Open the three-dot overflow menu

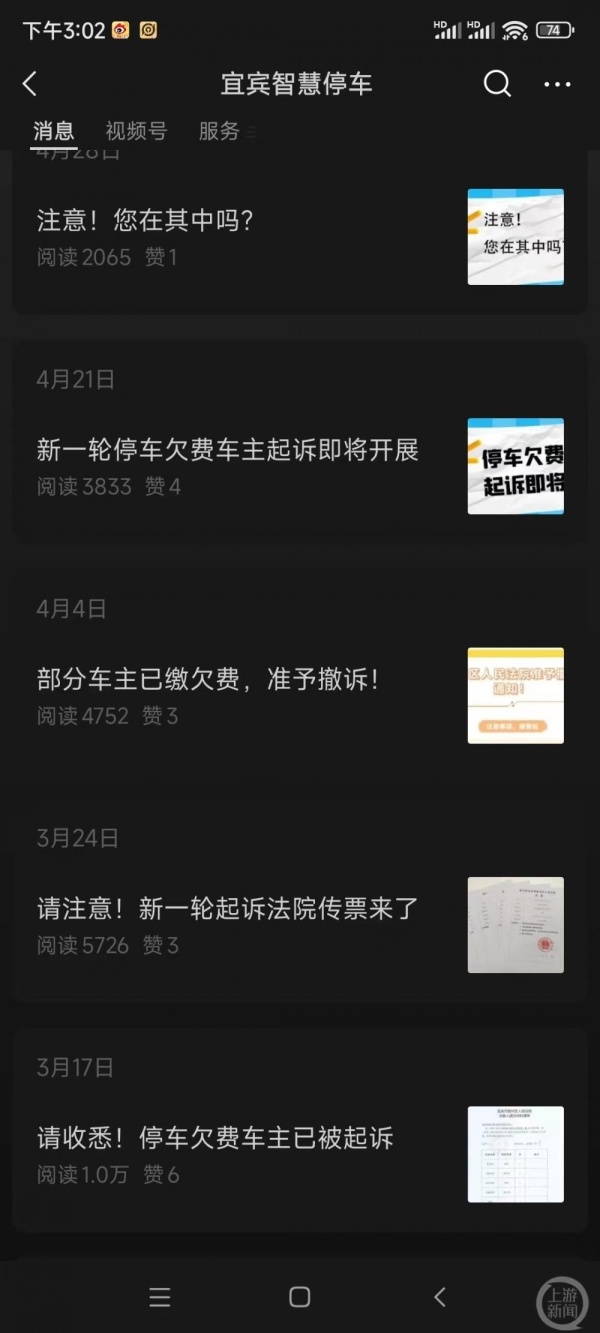tap(557, 84)
